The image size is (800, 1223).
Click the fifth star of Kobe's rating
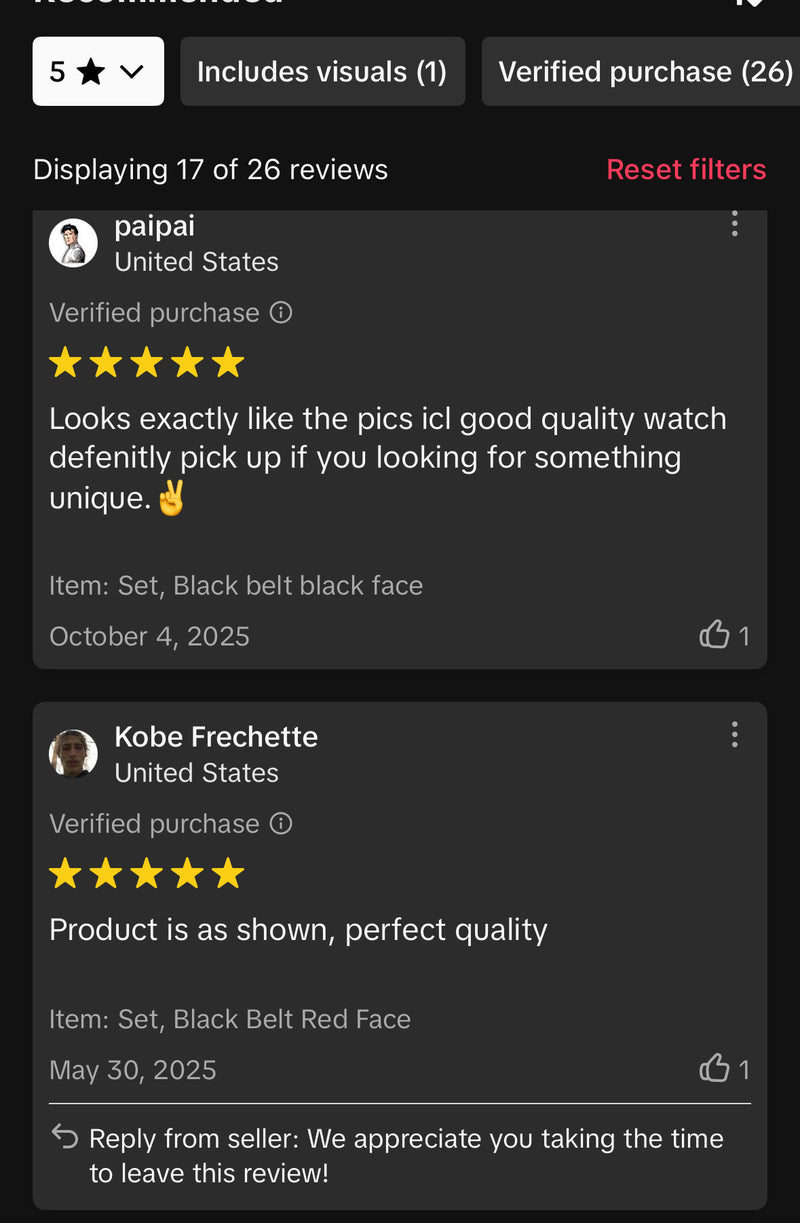pos(230,872)
